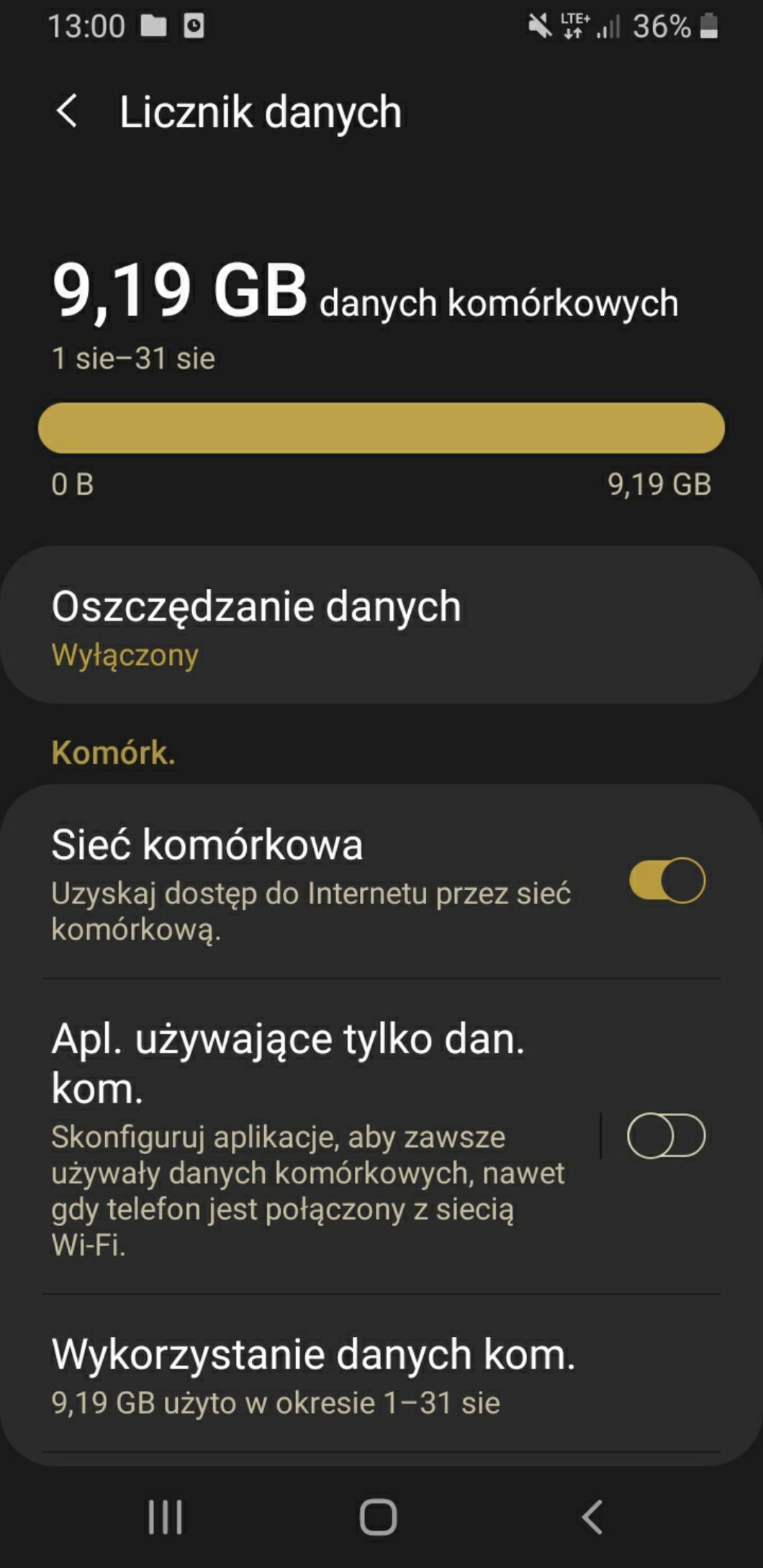
Task: Turn off Sieć komórkowa switch
Action: tap(667, 880)
